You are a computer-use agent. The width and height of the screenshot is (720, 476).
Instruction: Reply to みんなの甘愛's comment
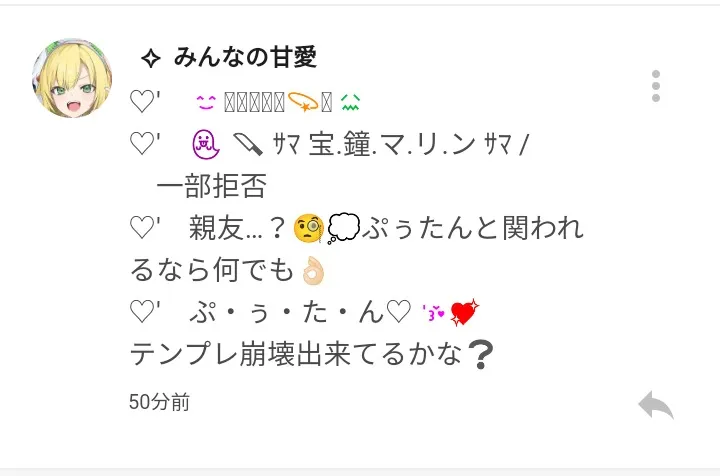pyautogui.click(x=656, y=405)
